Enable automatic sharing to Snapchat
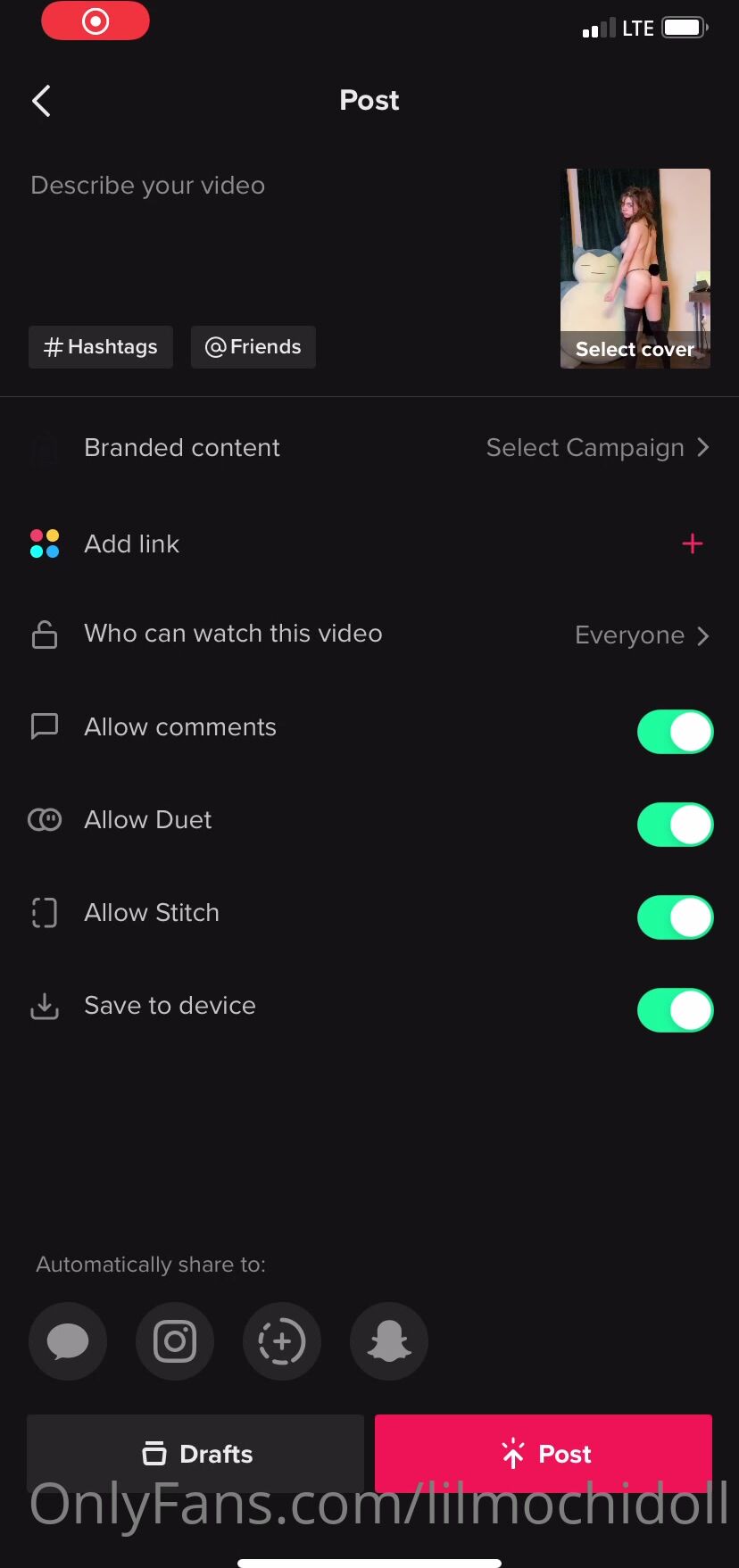This screenshot has height=1568, width=739. click(389, 1341)
